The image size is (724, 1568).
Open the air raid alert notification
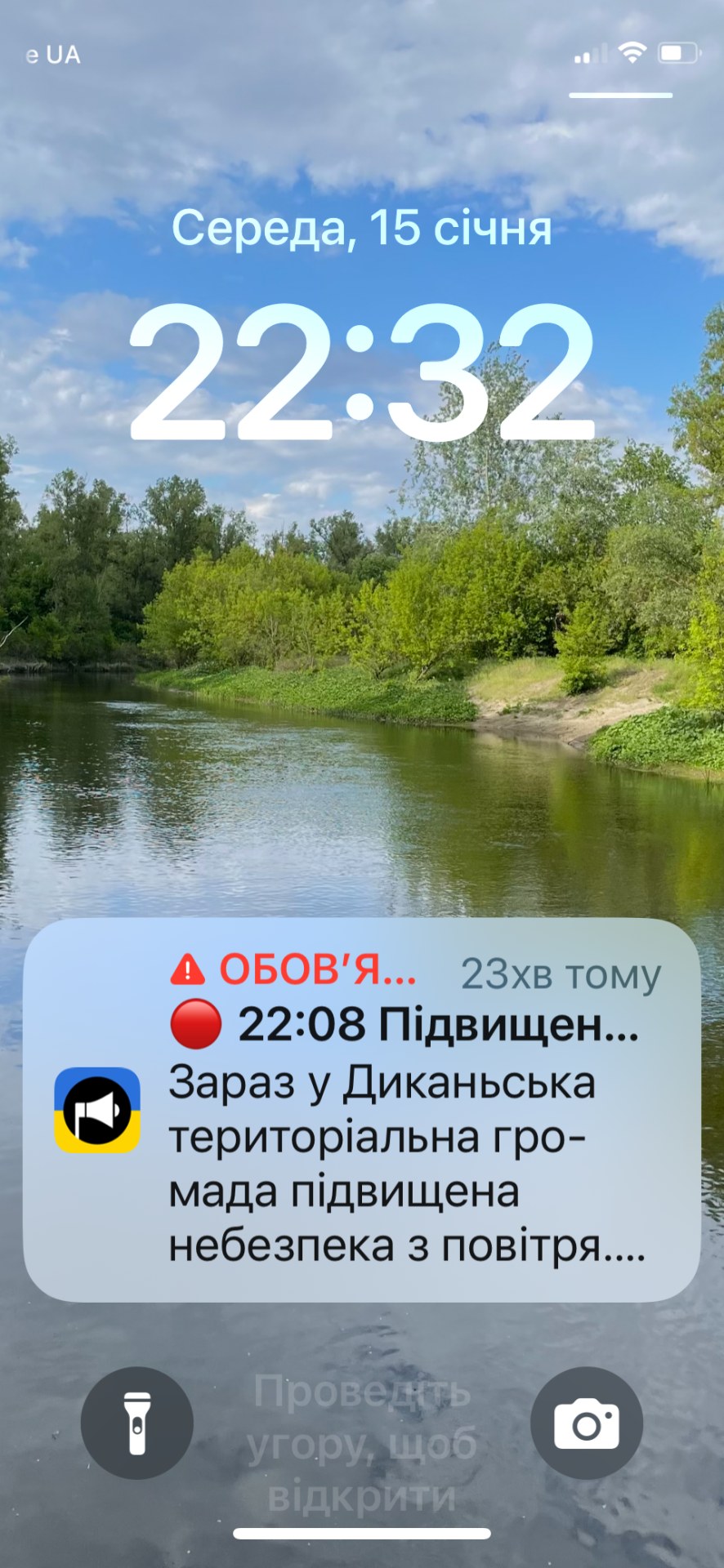click(361, 1110)
